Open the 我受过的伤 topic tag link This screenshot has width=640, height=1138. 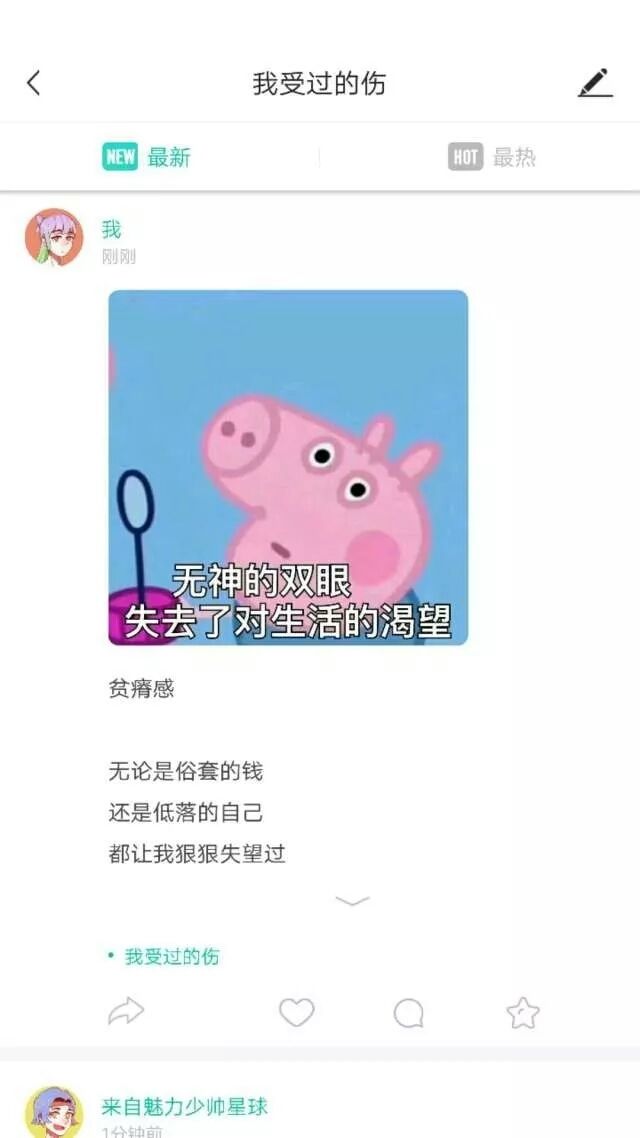click(170, 957)
